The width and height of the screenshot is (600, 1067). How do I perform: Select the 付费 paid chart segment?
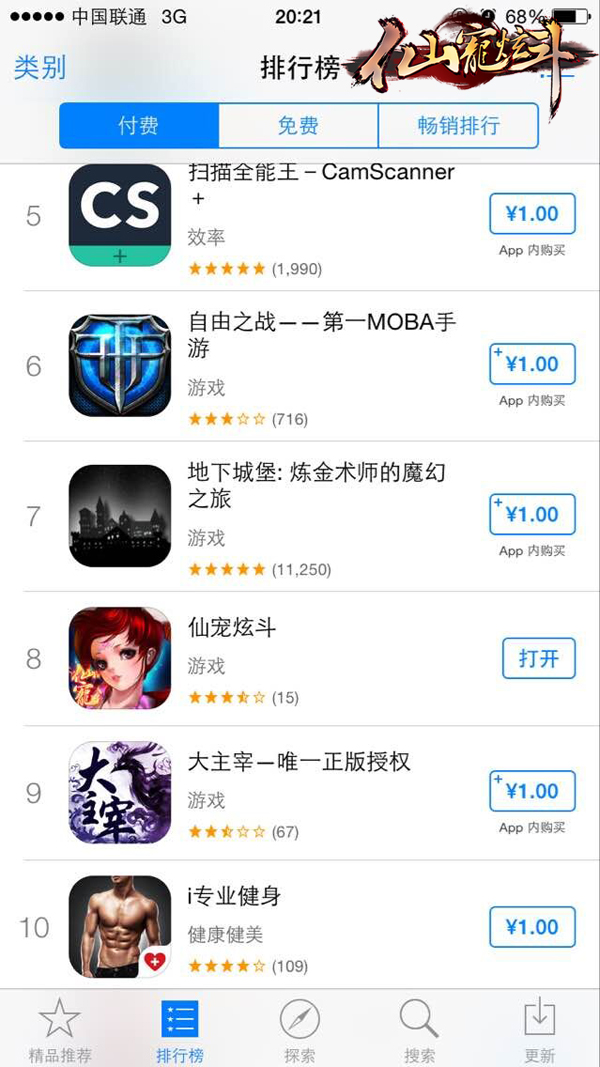click(x=138, y=126)
